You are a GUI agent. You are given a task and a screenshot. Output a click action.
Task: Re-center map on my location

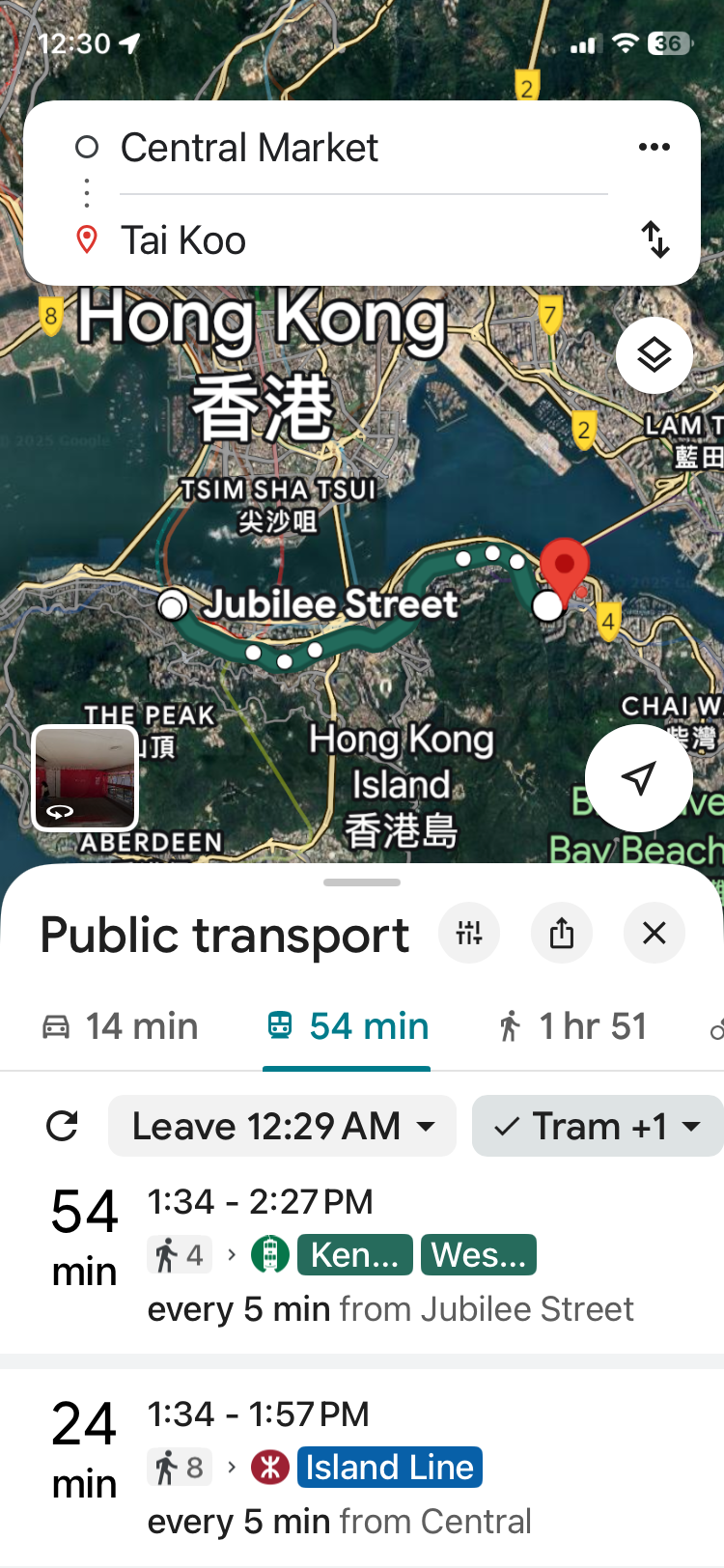tap(638, 777)
